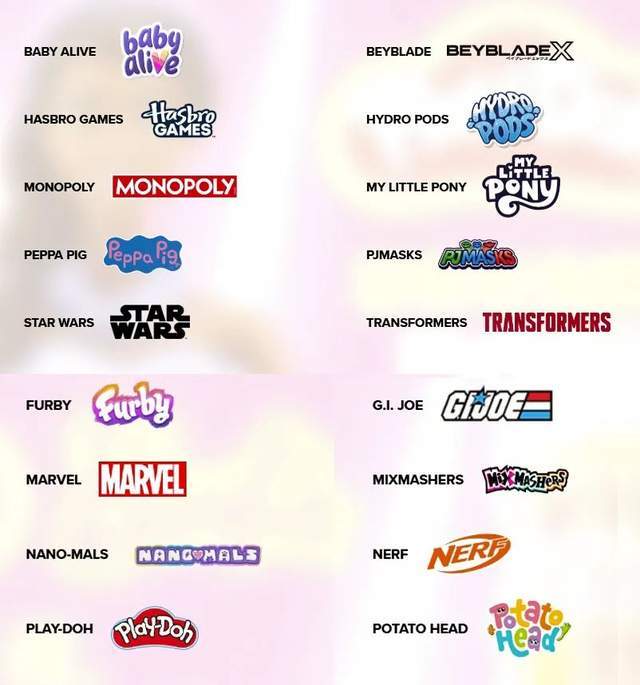Go to the Peppa Pig brand
Screen dimensions: 640x685
[55, 255]
